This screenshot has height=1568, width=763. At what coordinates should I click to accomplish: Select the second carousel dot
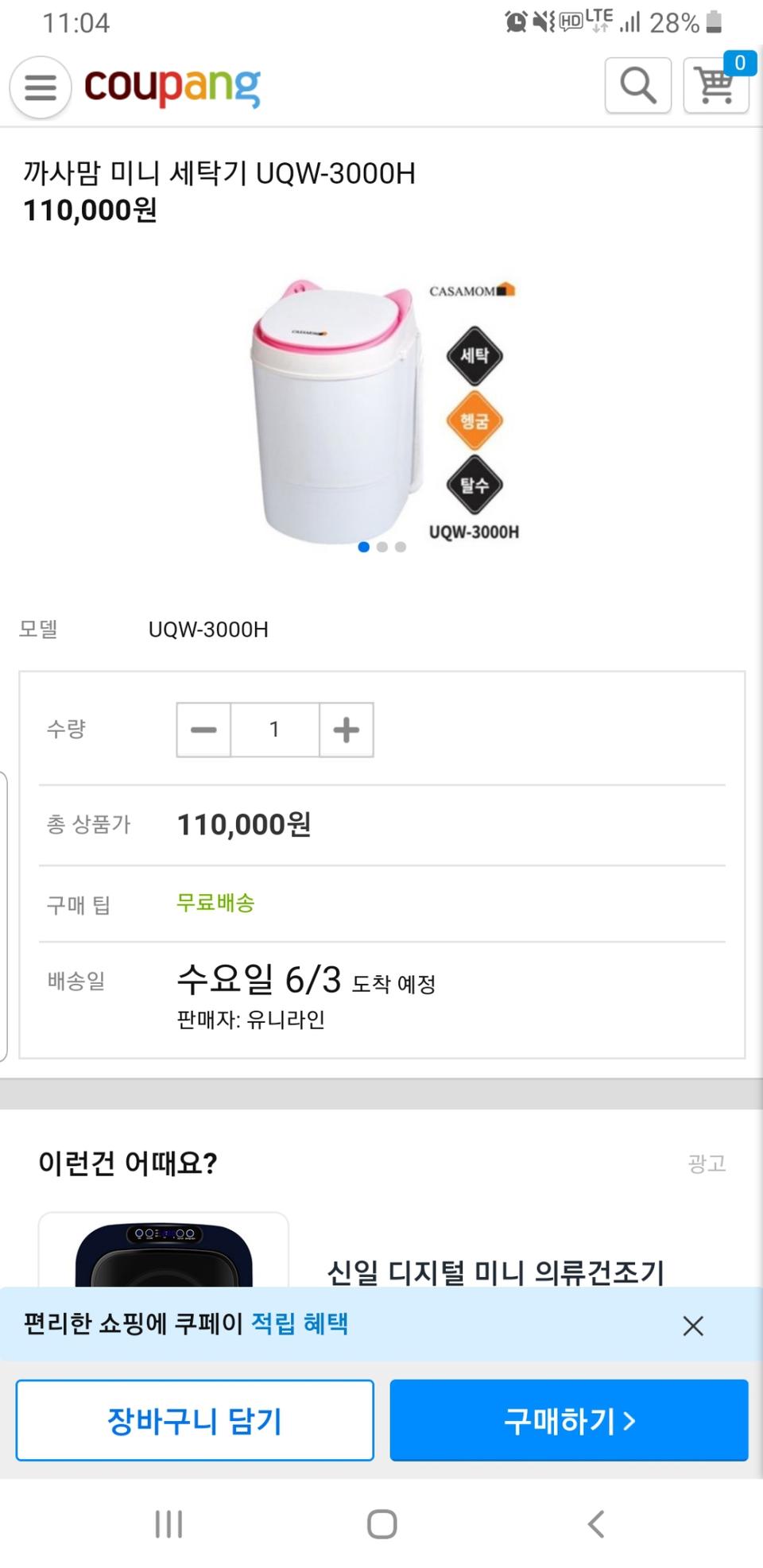coord(382,547)
